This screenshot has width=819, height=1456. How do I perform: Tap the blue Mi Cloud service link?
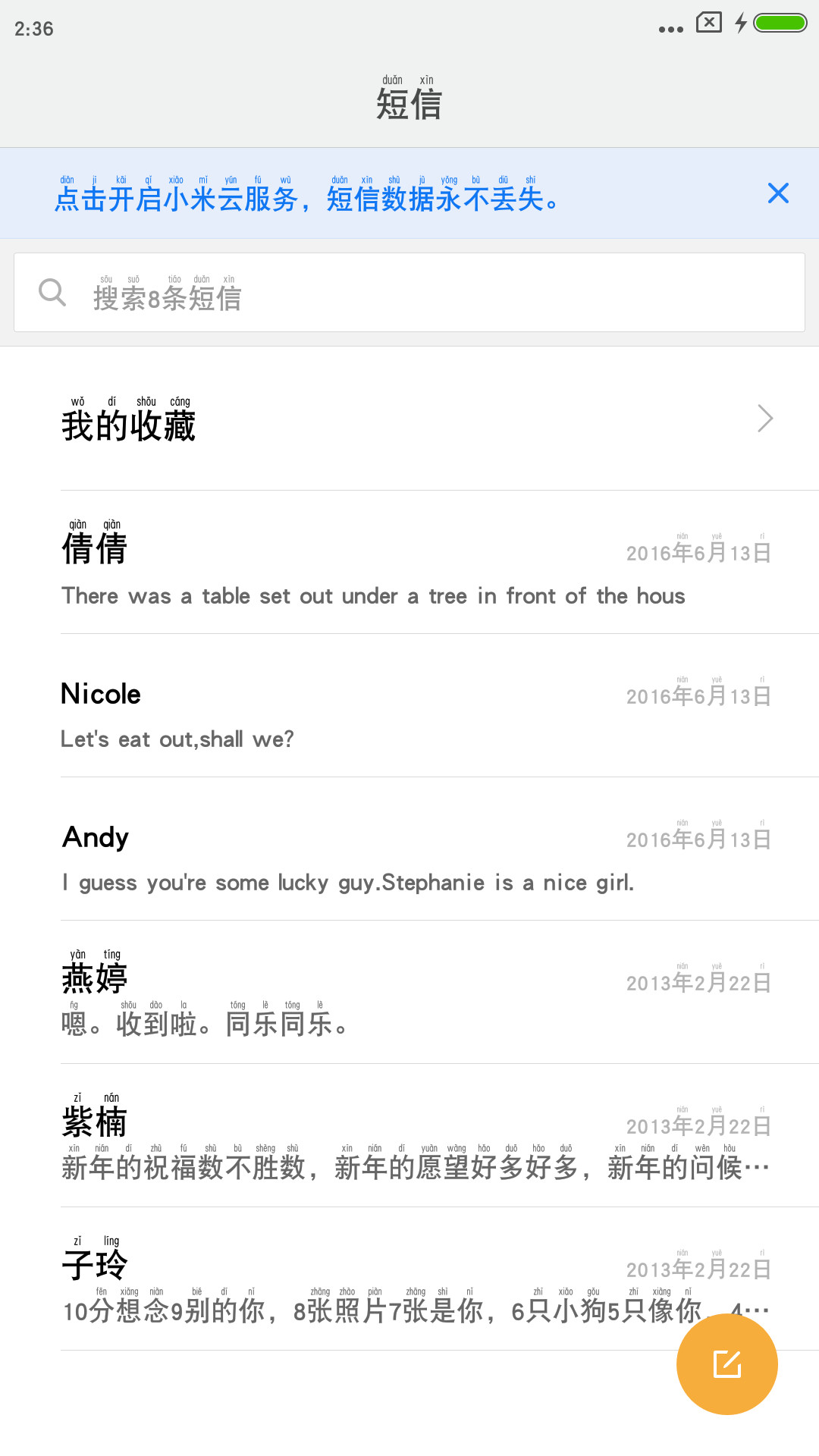[x=306, y=195]
